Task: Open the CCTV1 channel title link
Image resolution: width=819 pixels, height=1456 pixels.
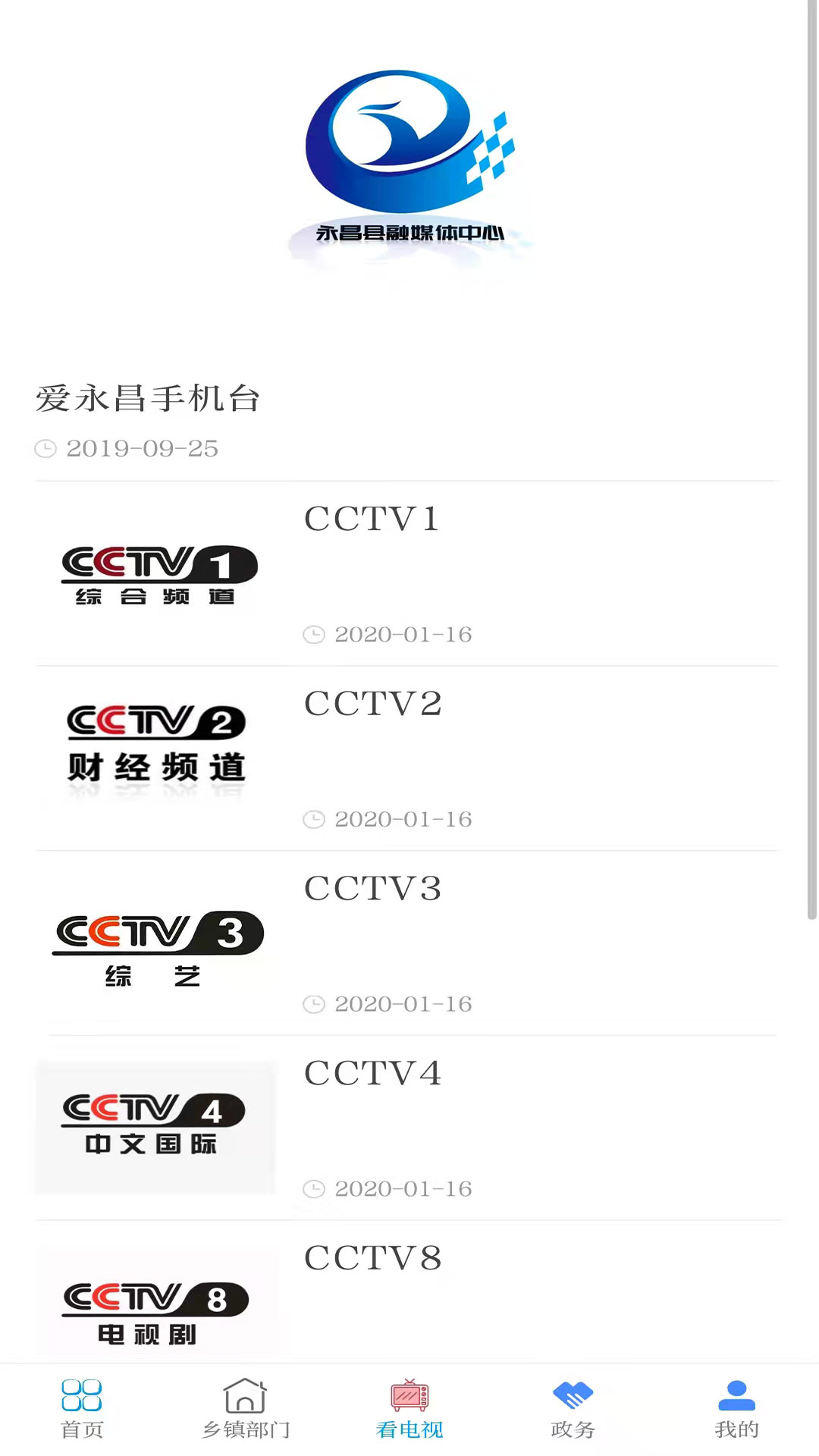Action: tap(371, 518)
